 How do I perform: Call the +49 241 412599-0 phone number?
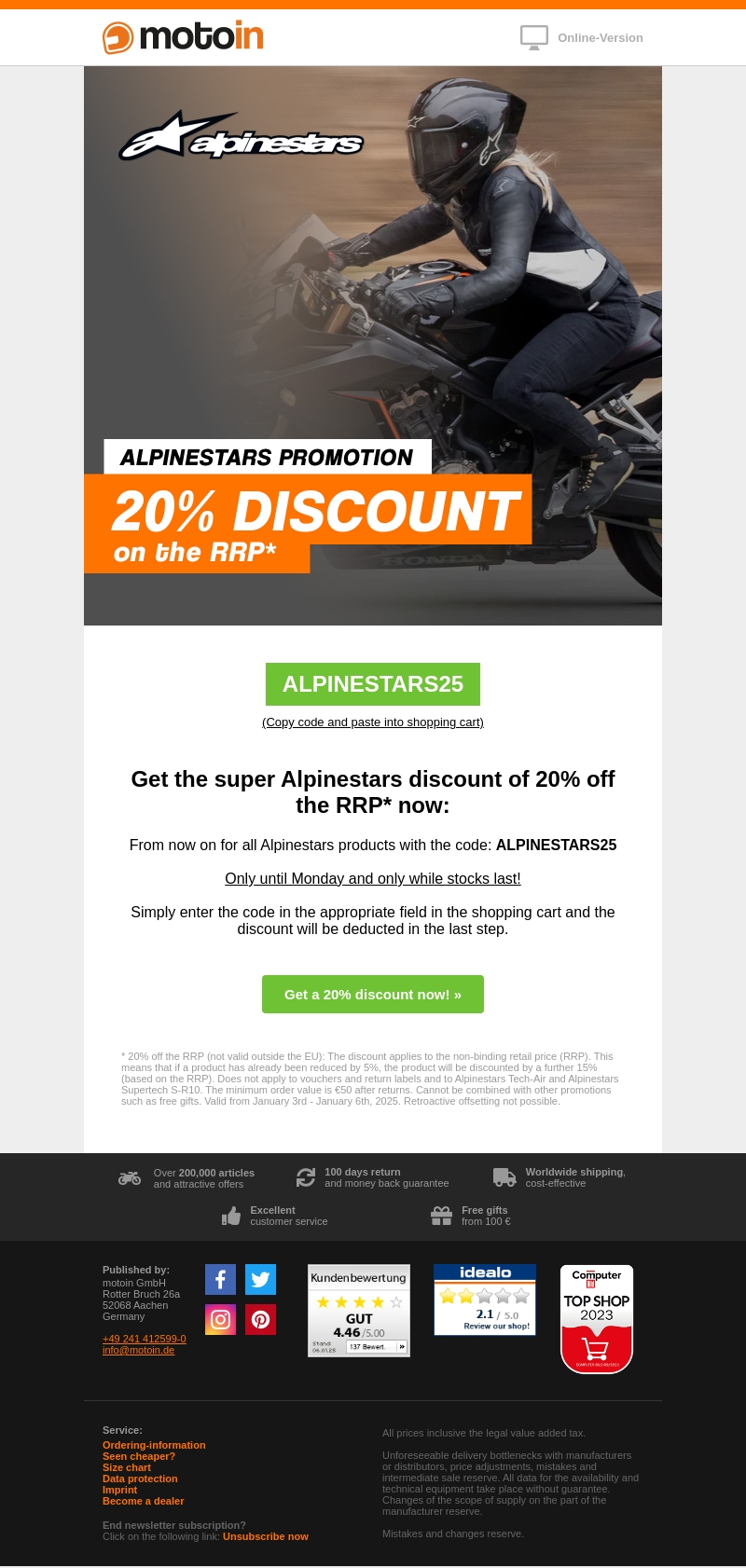(145, 1339)
